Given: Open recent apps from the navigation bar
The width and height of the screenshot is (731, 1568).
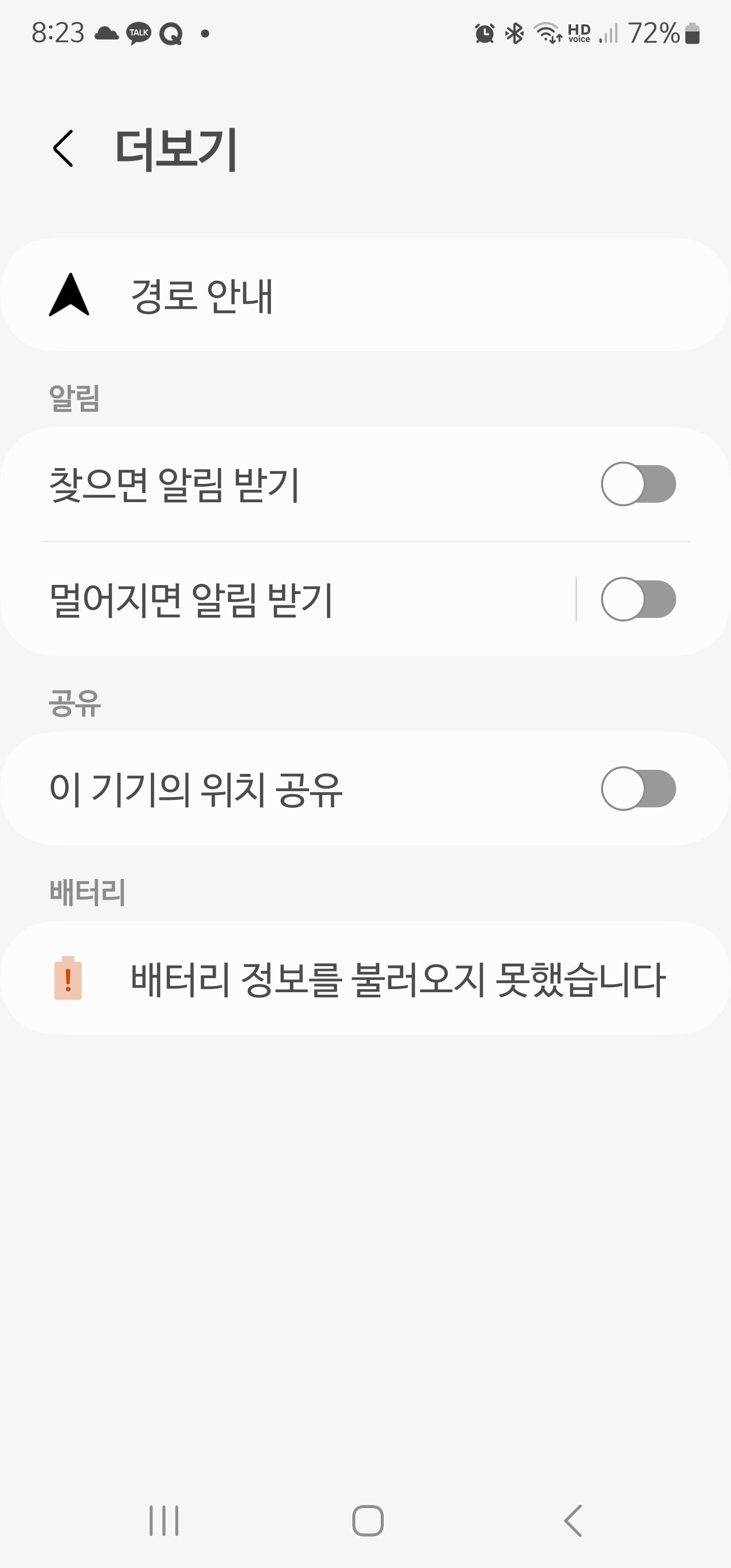Looking at the screenshot, I should pyautogui.click(x=164, y=1520).
